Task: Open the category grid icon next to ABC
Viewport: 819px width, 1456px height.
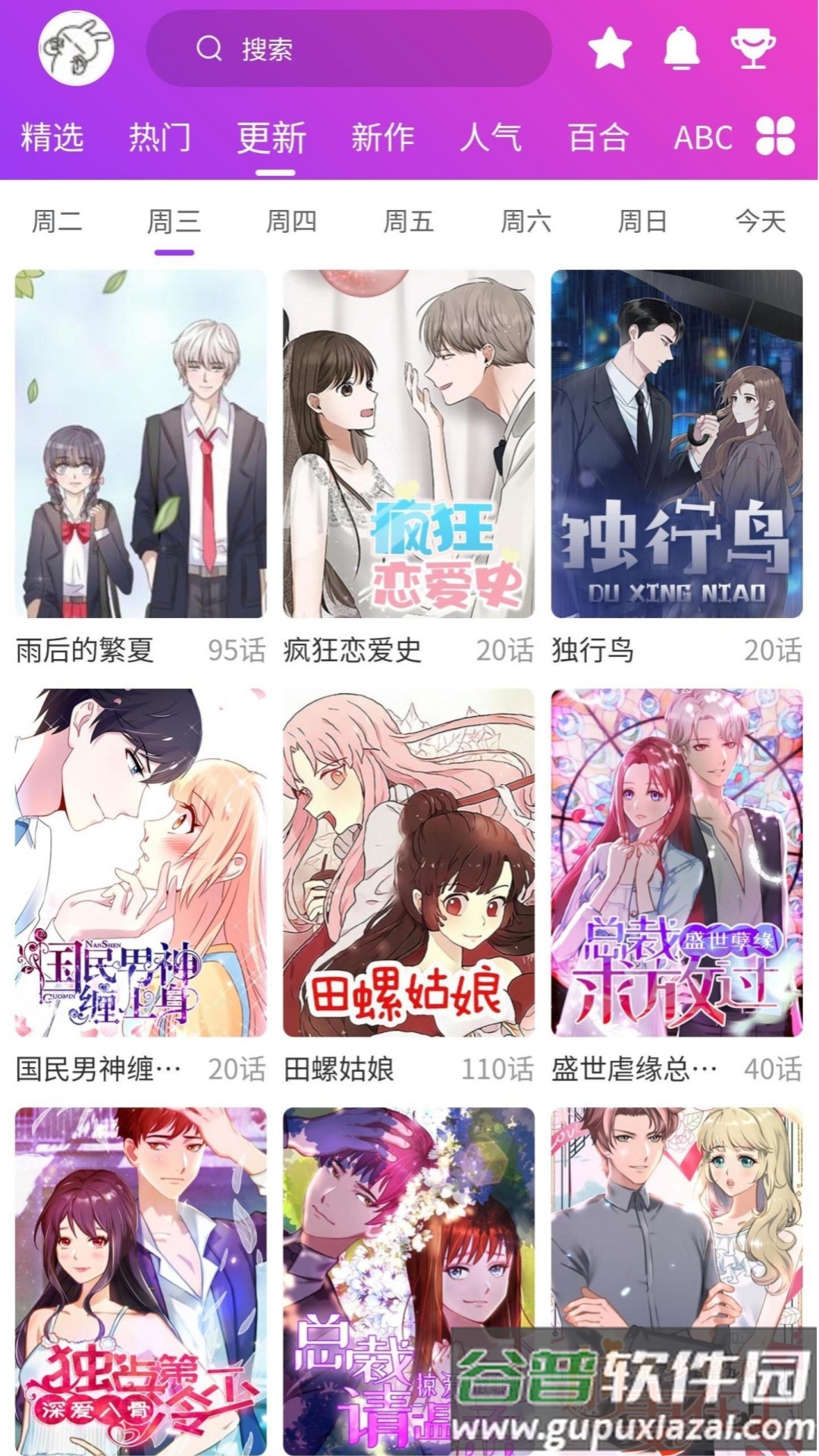Action: pos(775,139)
